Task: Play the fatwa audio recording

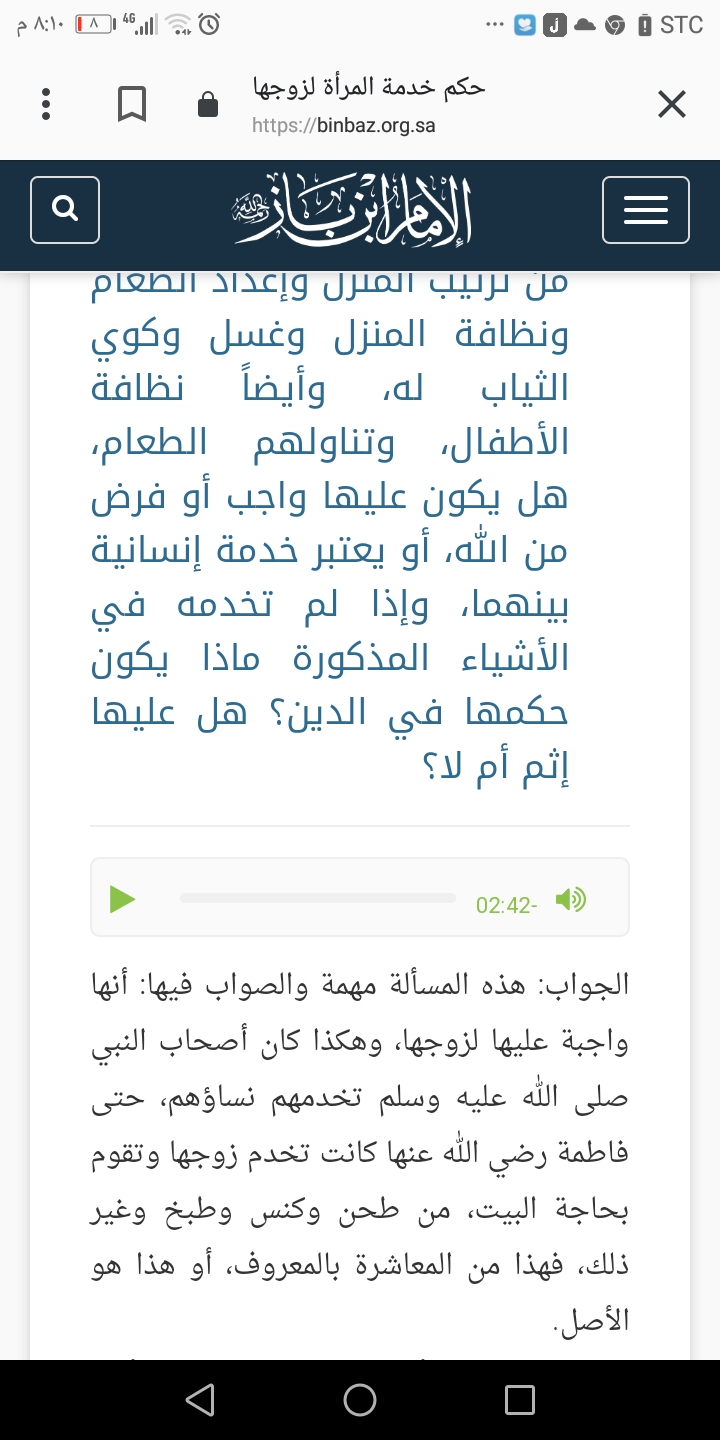Action: pyautogui.click(x=122, y=899)
